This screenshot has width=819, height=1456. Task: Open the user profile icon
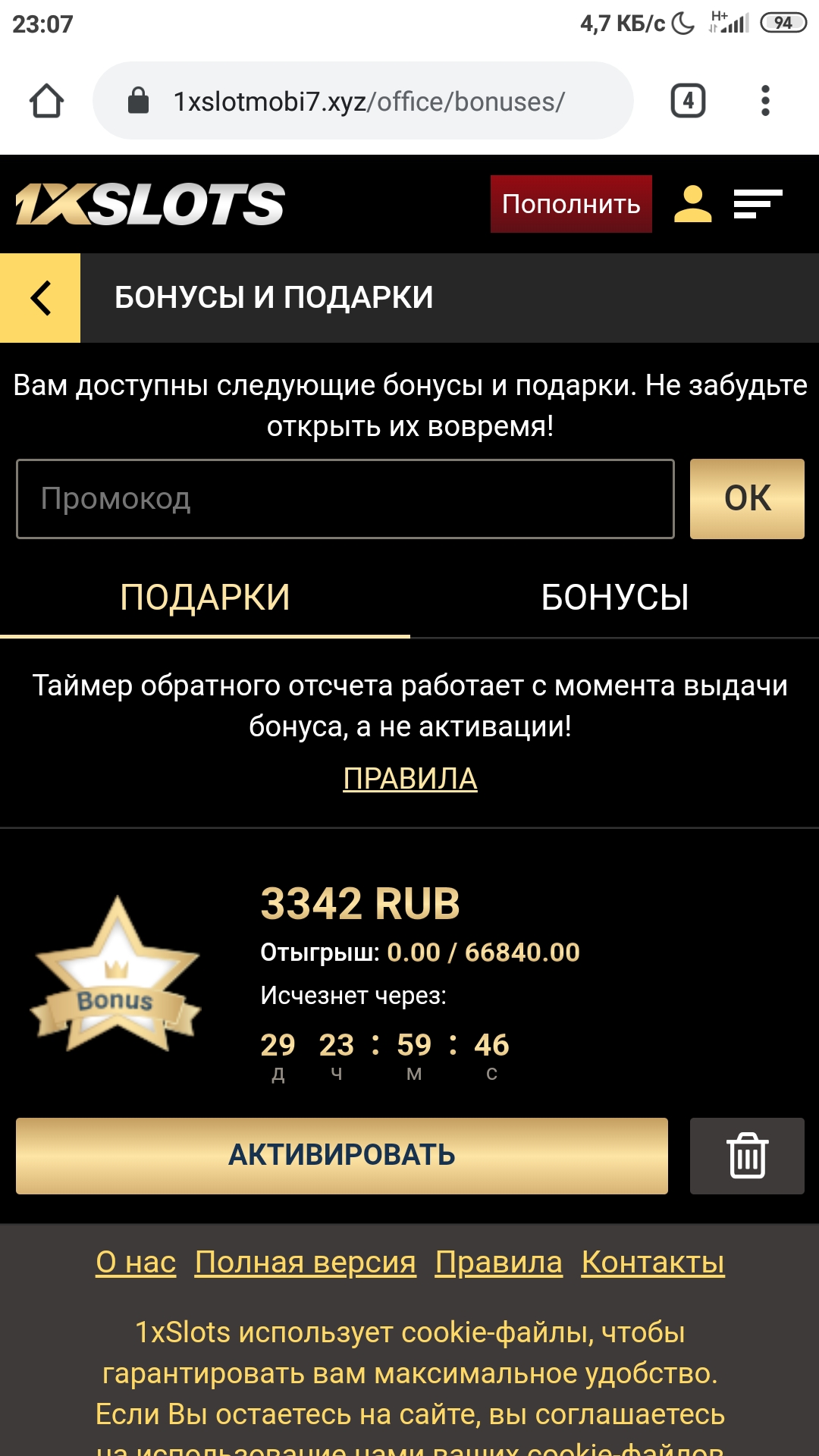pos(692,204)
